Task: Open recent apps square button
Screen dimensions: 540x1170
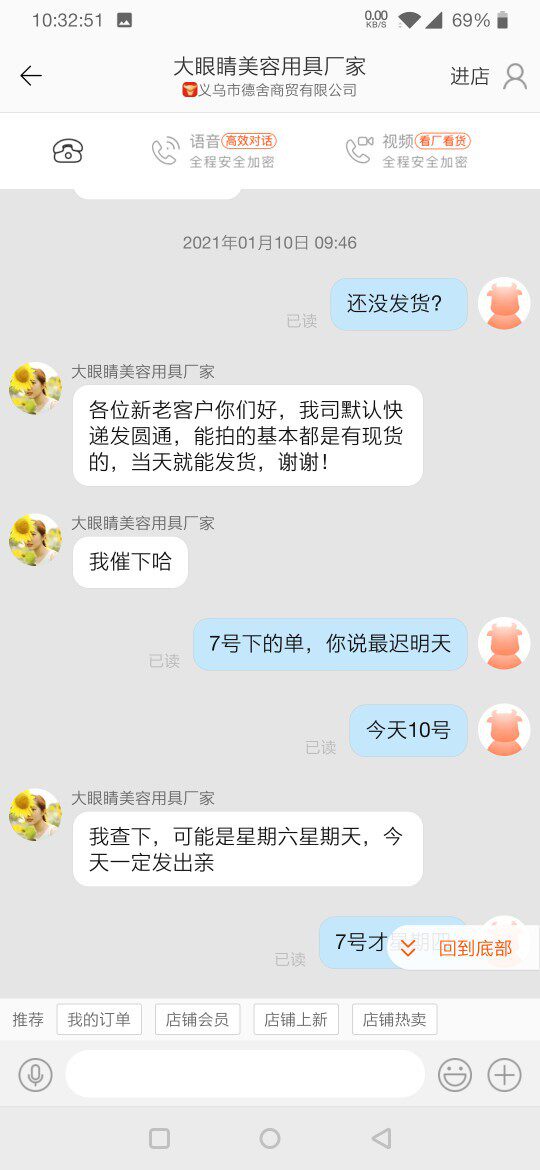Action: (160, 1138)
